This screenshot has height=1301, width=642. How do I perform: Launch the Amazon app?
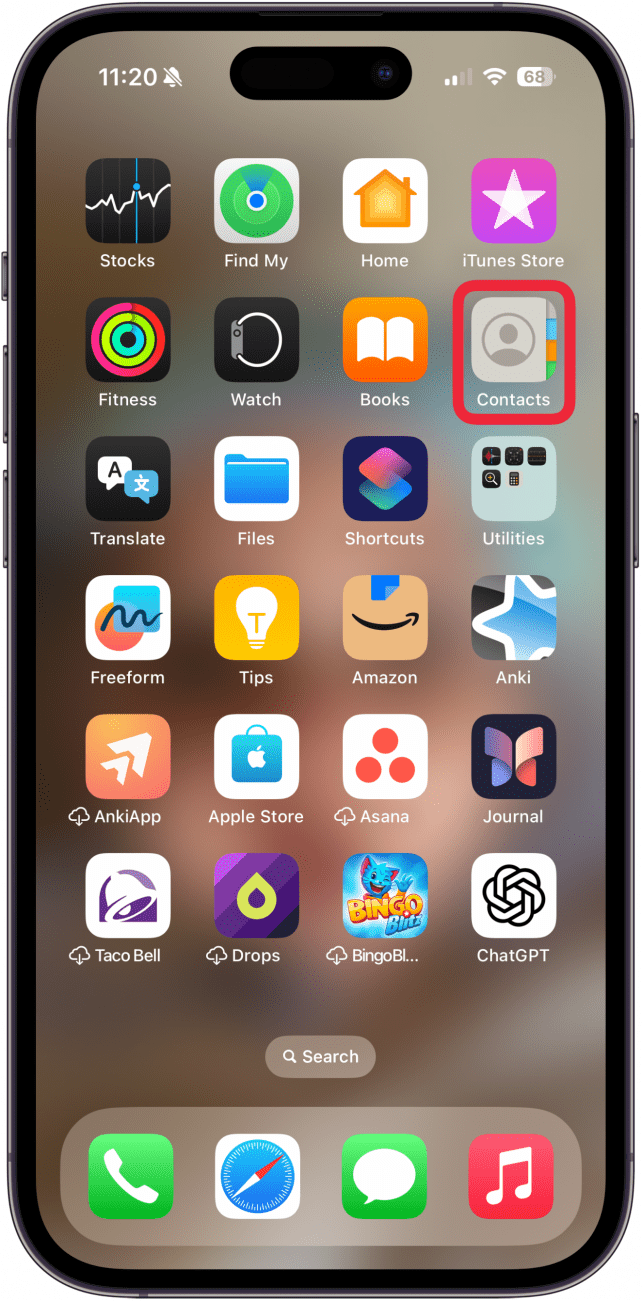click(x=385, y=618)
